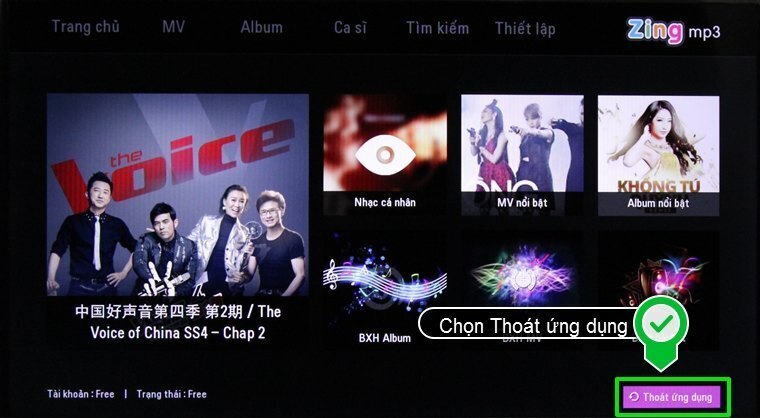Screen dimensions: 760x418
Task: Select the Ca sĩ tab
Action: [349, 28]
